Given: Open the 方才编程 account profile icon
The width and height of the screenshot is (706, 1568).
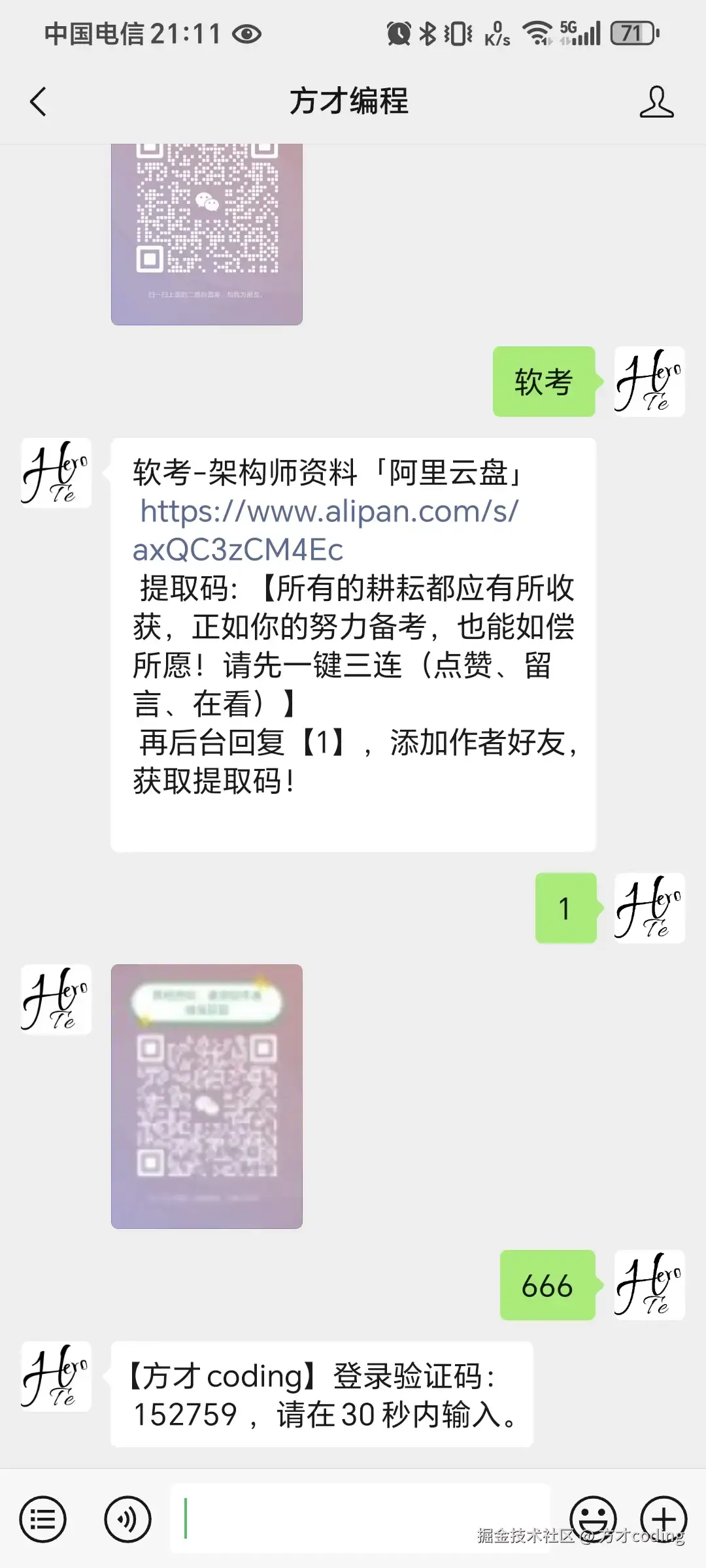Looking at the screenshot, I should tap(656, 102).
